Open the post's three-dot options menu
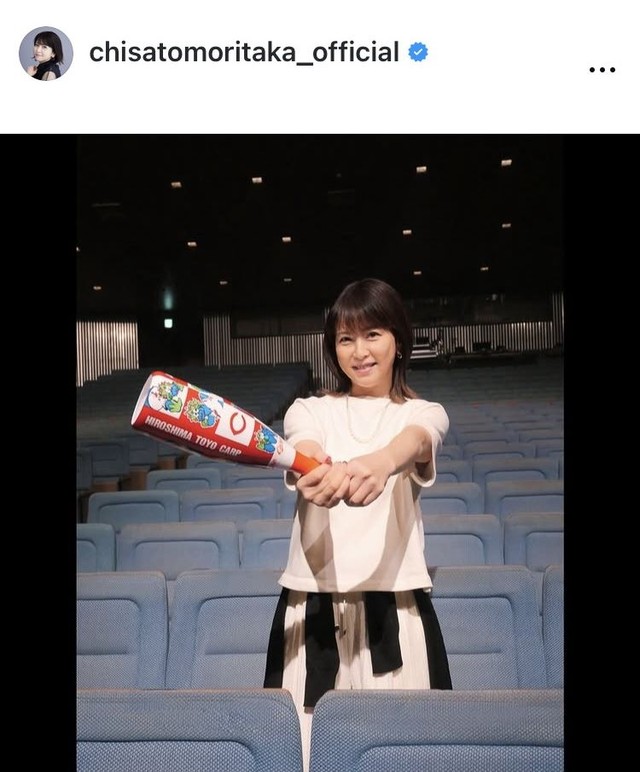 pyautogui.click(x=602, y=69)
